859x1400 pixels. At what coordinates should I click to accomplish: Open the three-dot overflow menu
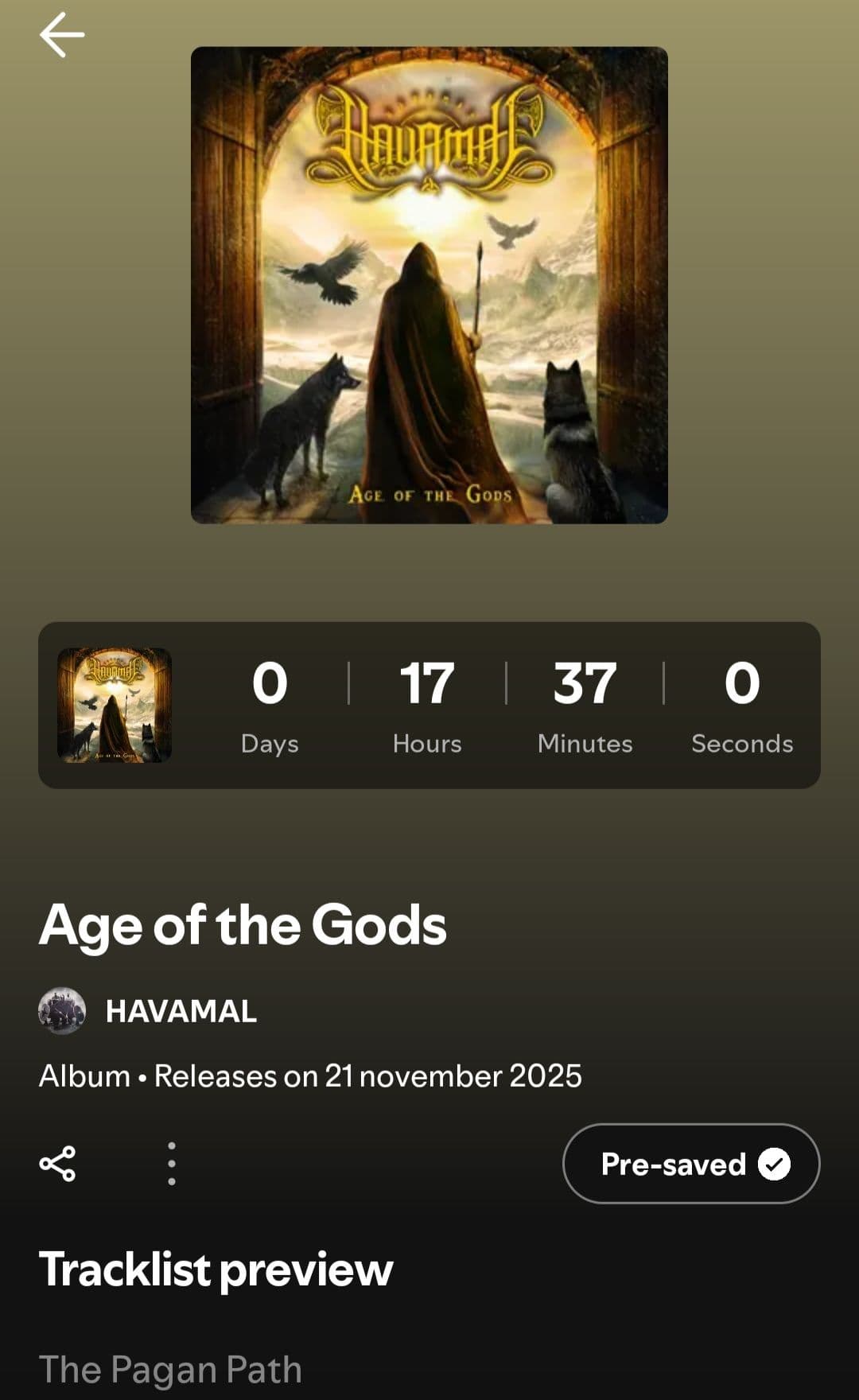pos(172,1164)
